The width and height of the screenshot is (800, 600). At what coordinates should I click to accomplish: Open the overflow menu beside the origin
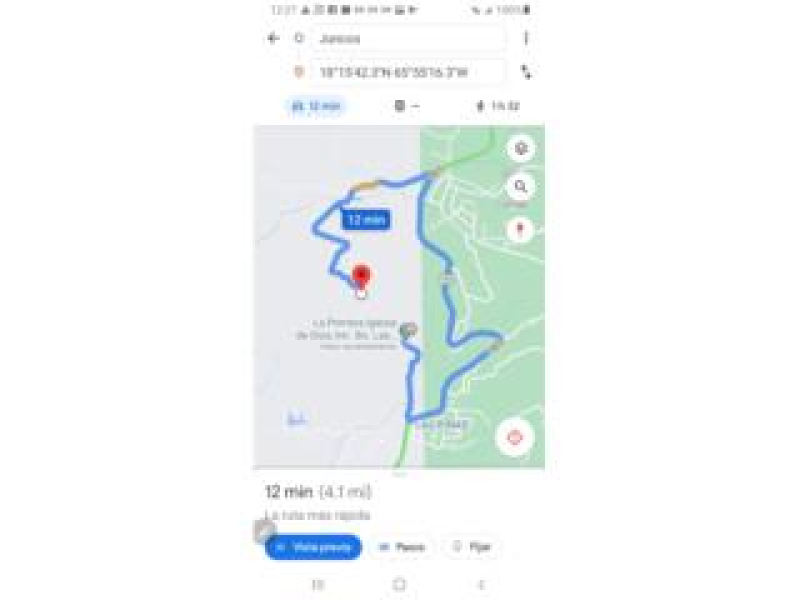[526, 39]
